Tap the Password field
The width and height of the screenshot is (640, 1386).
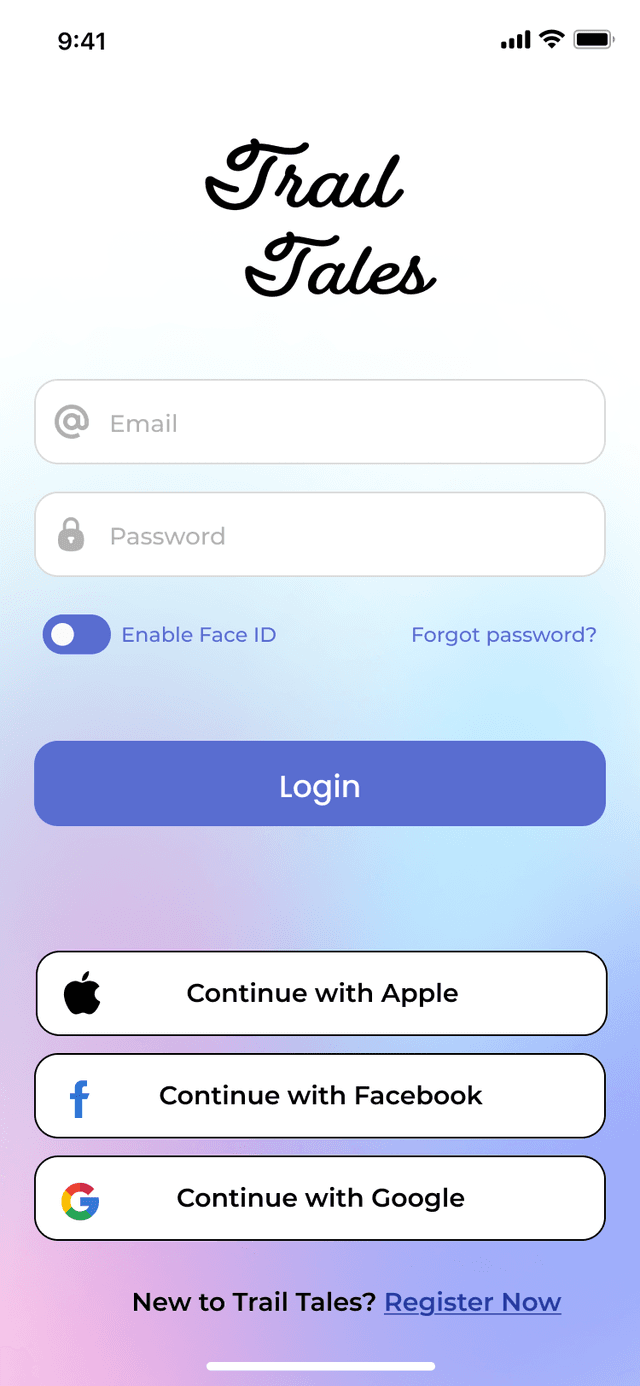pos(320,535)
